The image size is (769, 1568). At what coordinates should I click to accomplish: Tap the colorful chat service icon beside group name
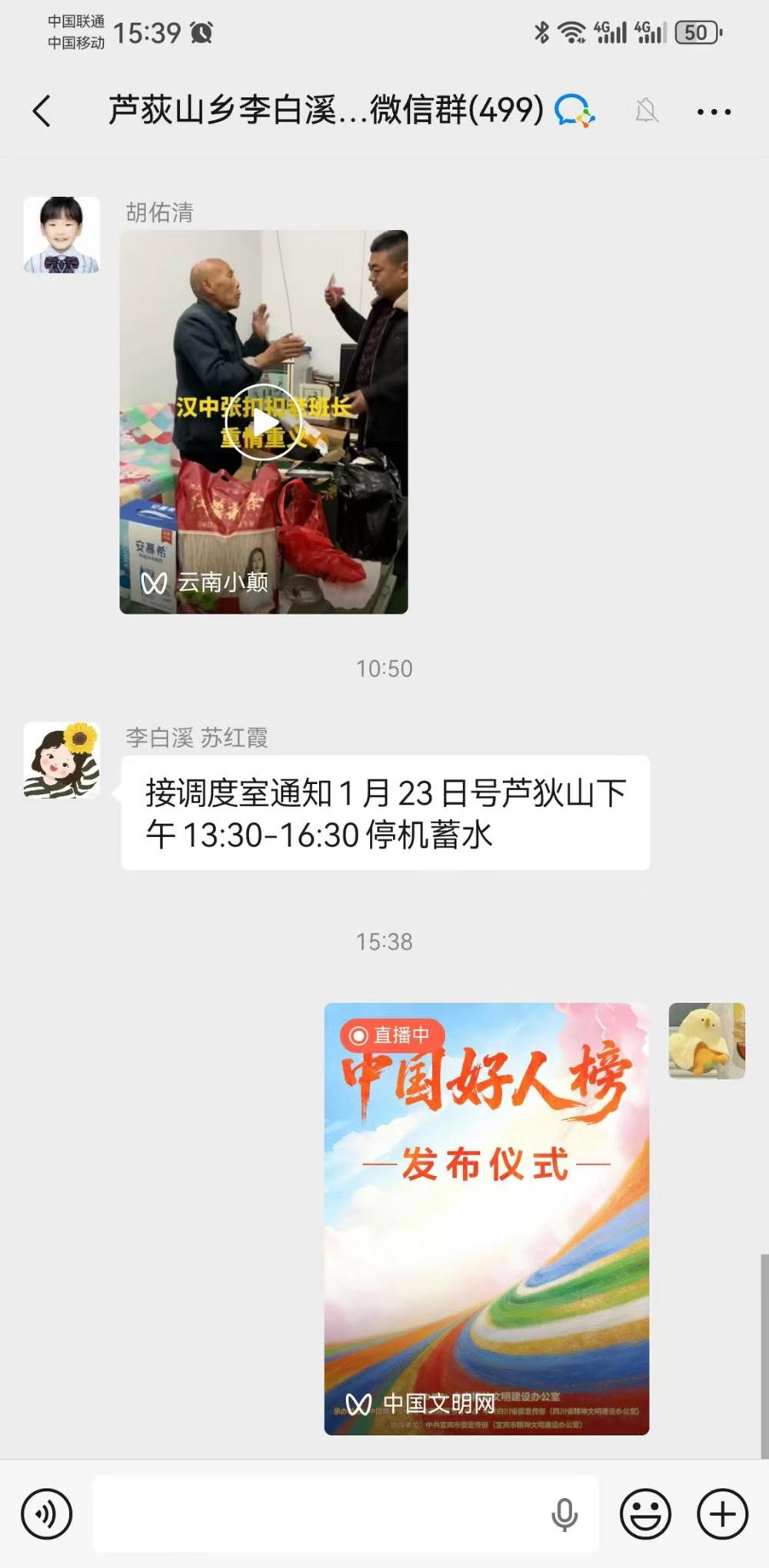click(573, 111)
